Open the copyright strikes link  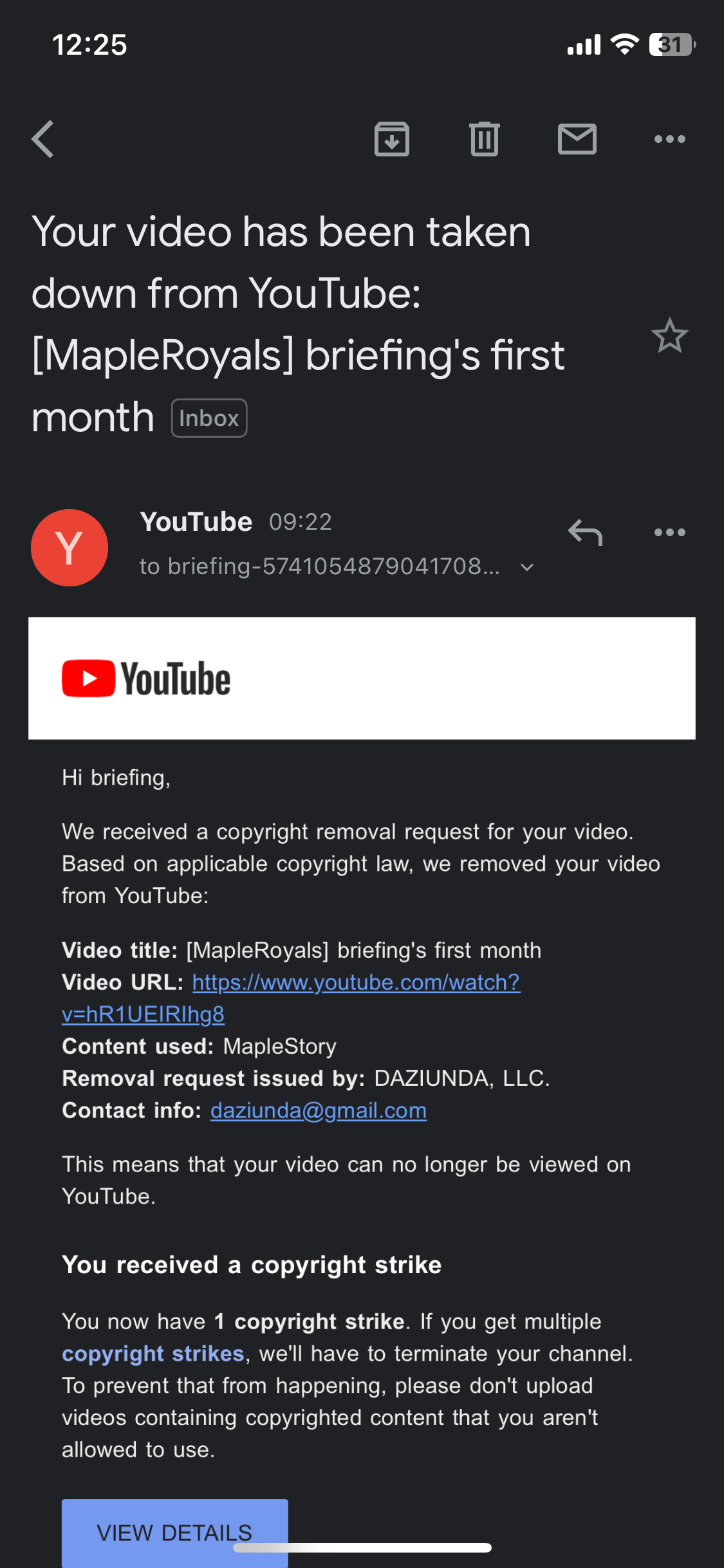pos(153,1354)
